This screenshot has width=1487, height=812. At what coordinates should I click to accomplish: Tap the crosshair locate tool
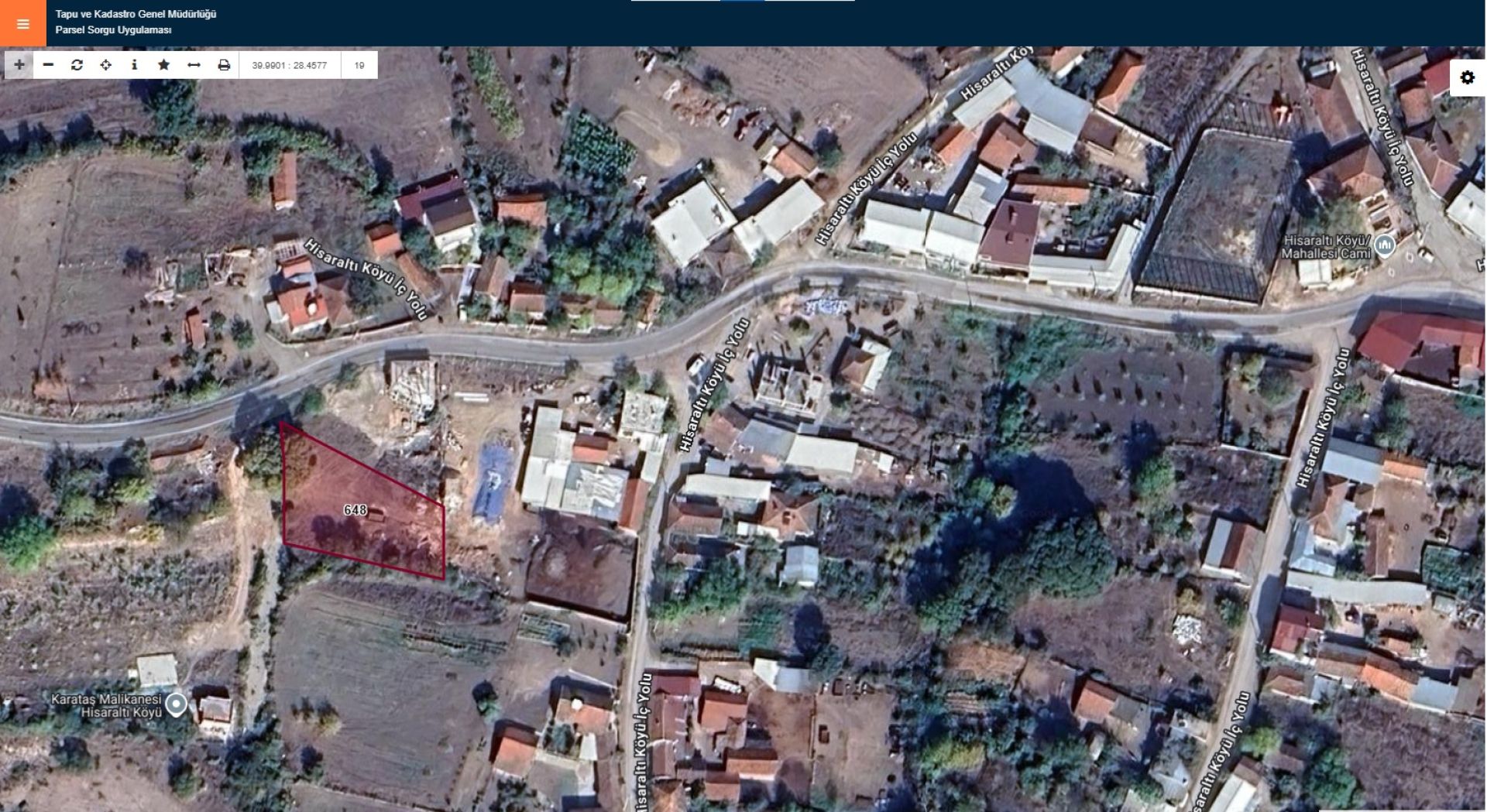(x=106, y=65)
